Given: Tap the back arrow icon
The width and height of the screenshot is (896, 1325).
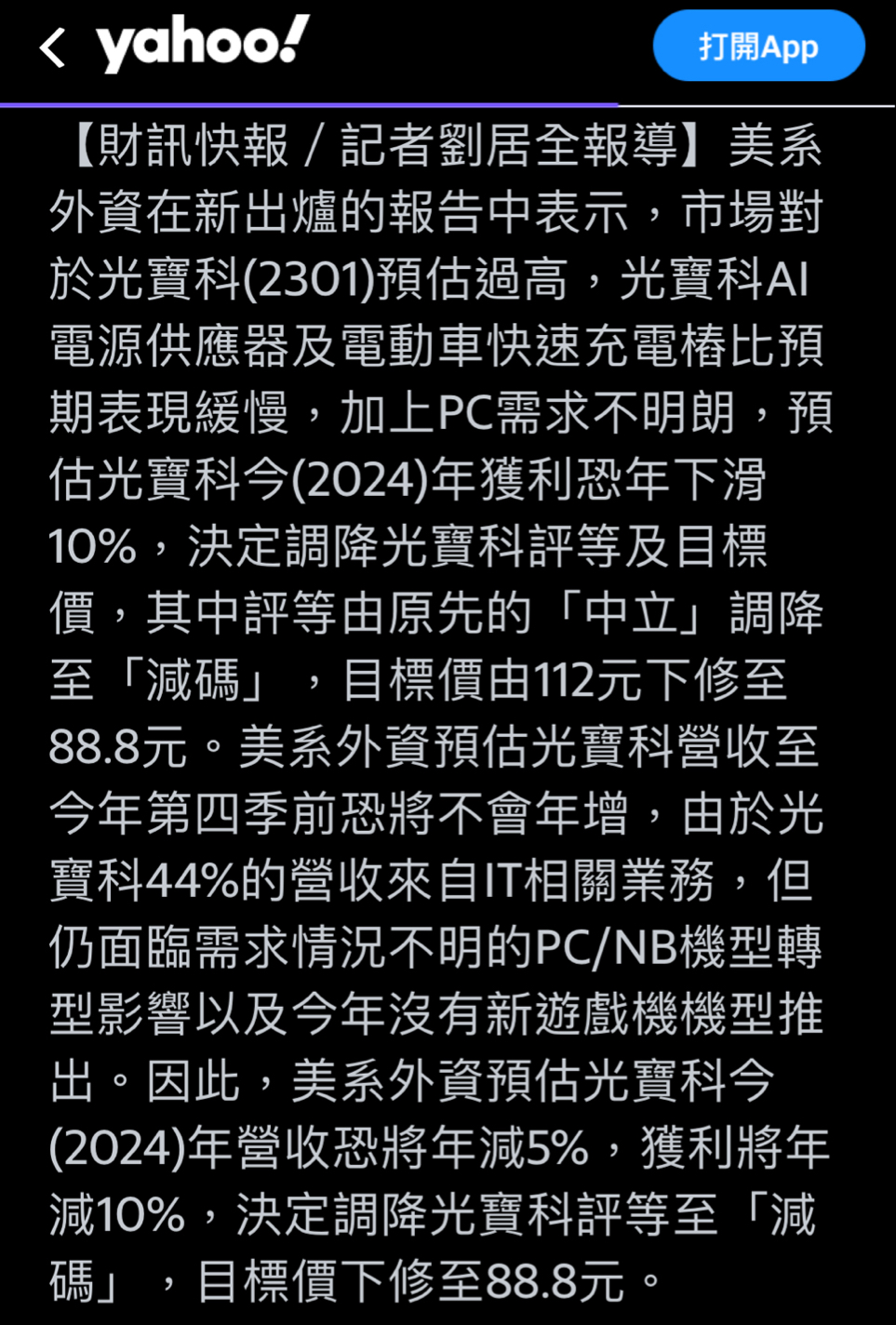Looking at the screenshot, I should pos(53,47).
